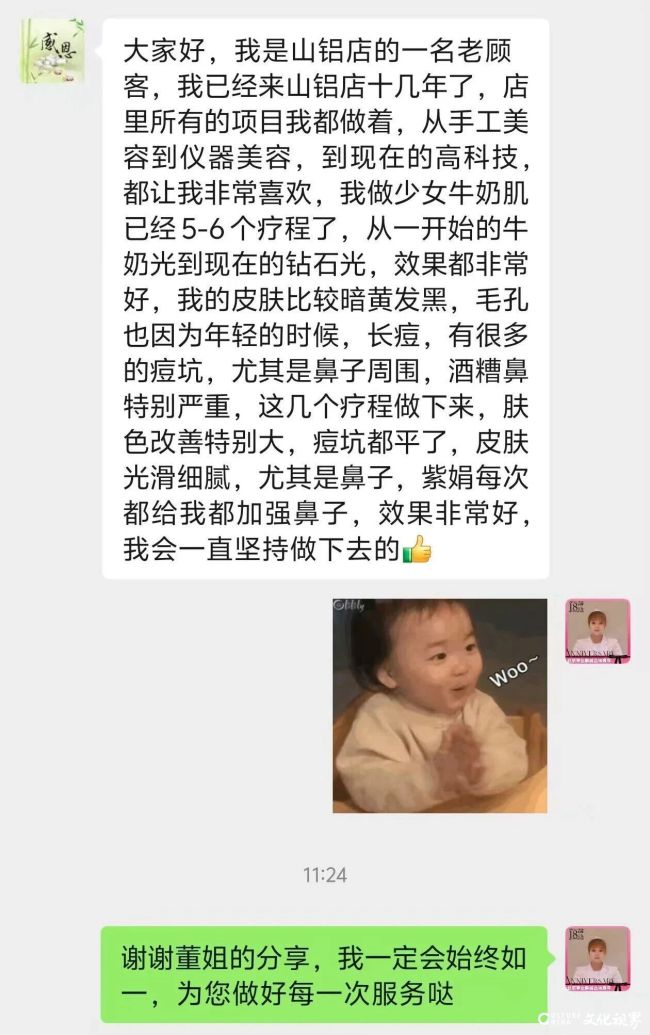
Task: Tap the avatar beside the baby sticker message
Action: (x=597, y=631)
